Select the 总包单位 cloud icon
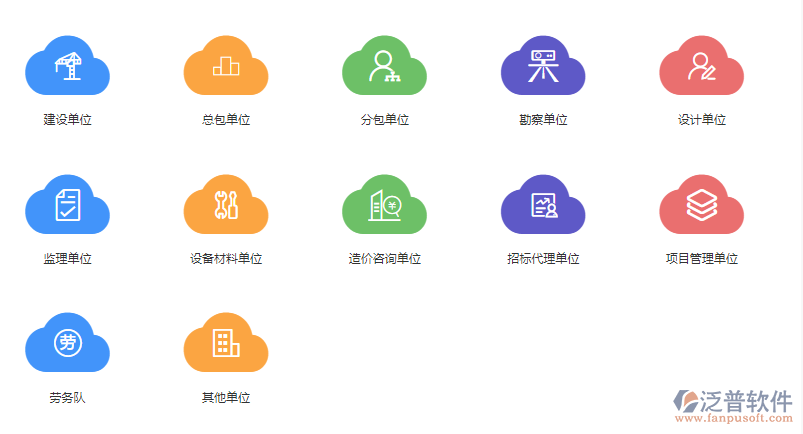Image resolution: width=803 pixels, height=434 pixels. point(226,68)
